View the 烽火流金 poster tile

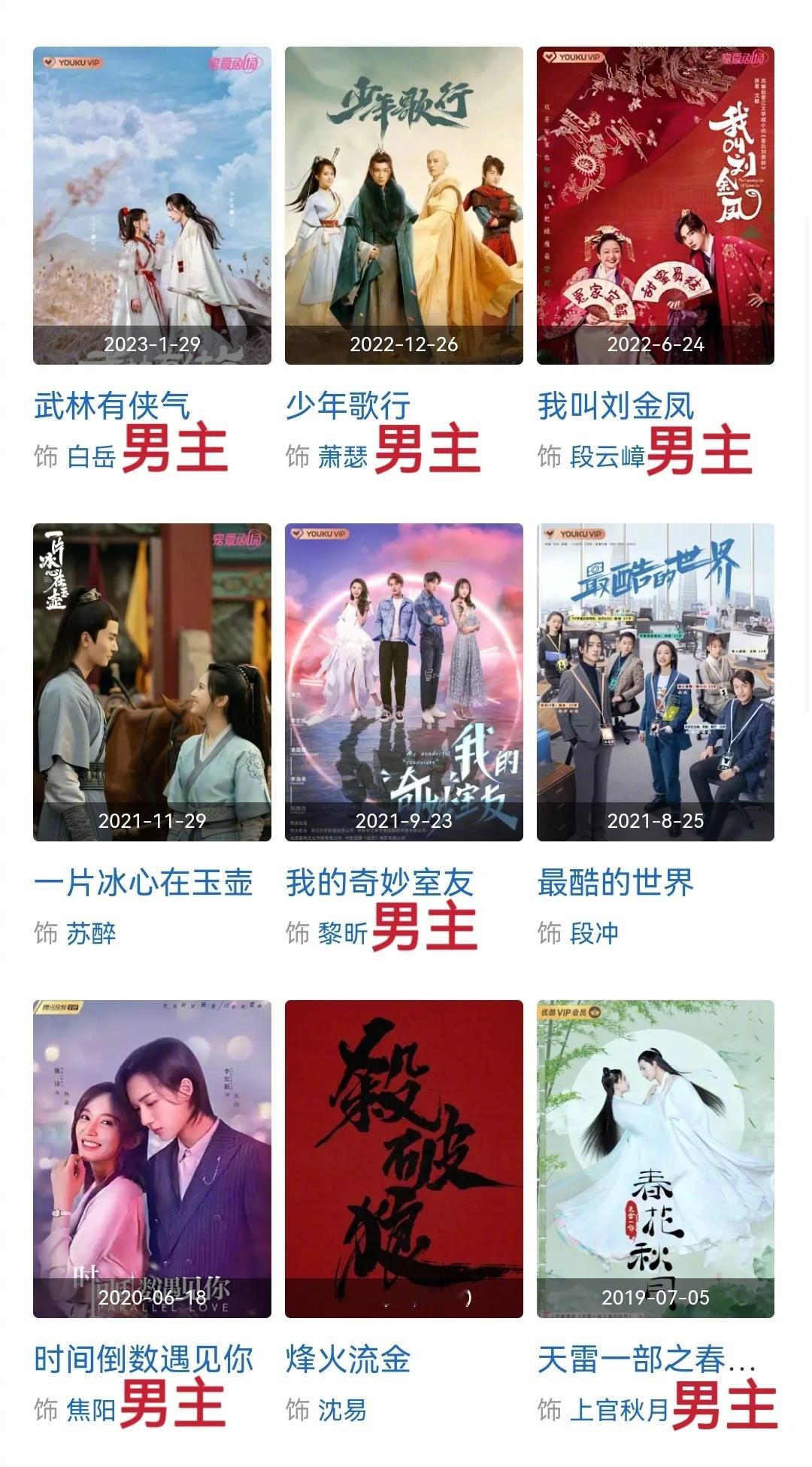404,1159
